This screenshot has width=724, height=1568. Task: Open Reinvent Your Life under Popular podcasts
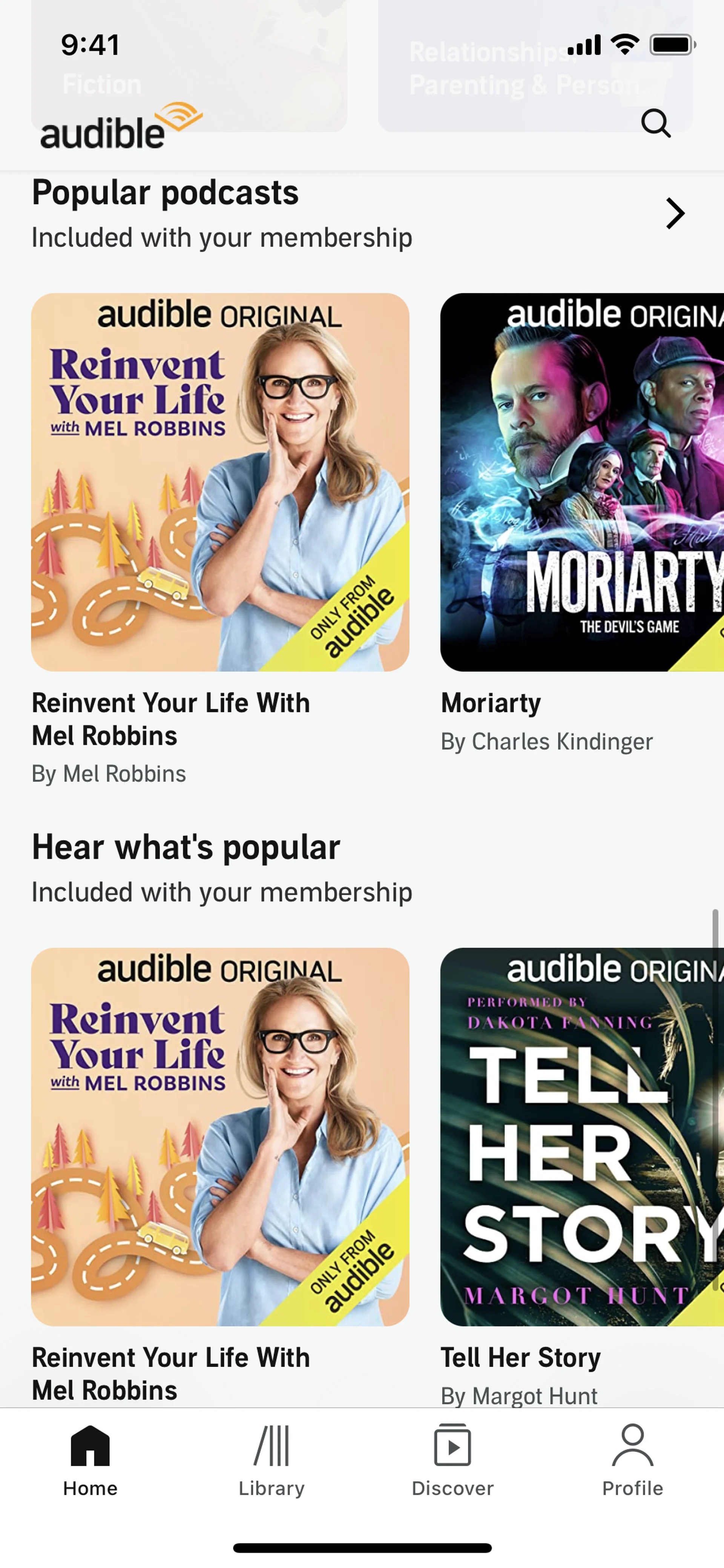pos(220,482)
